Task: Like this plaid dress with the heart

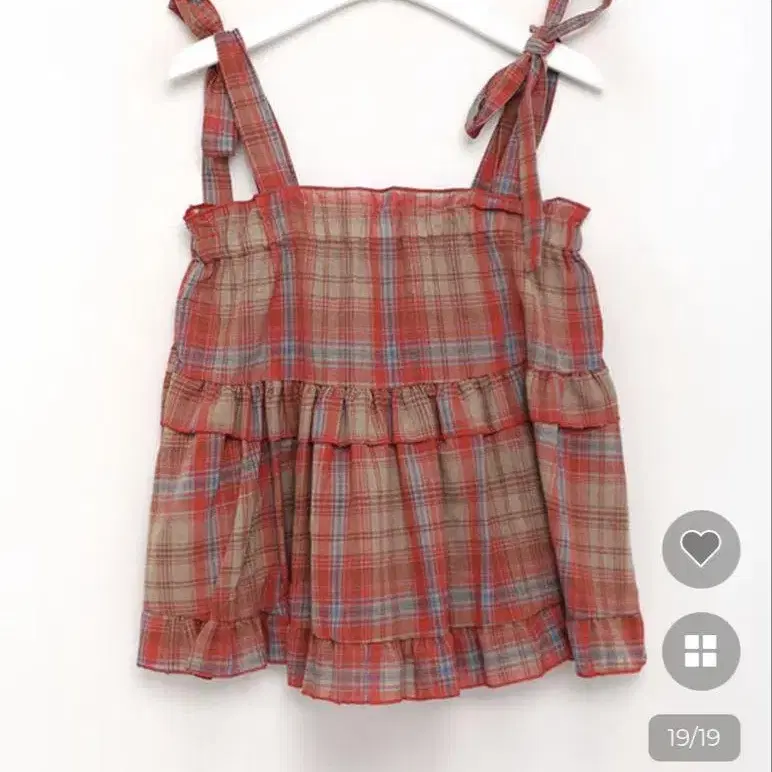Action: (x=701, y=548)
